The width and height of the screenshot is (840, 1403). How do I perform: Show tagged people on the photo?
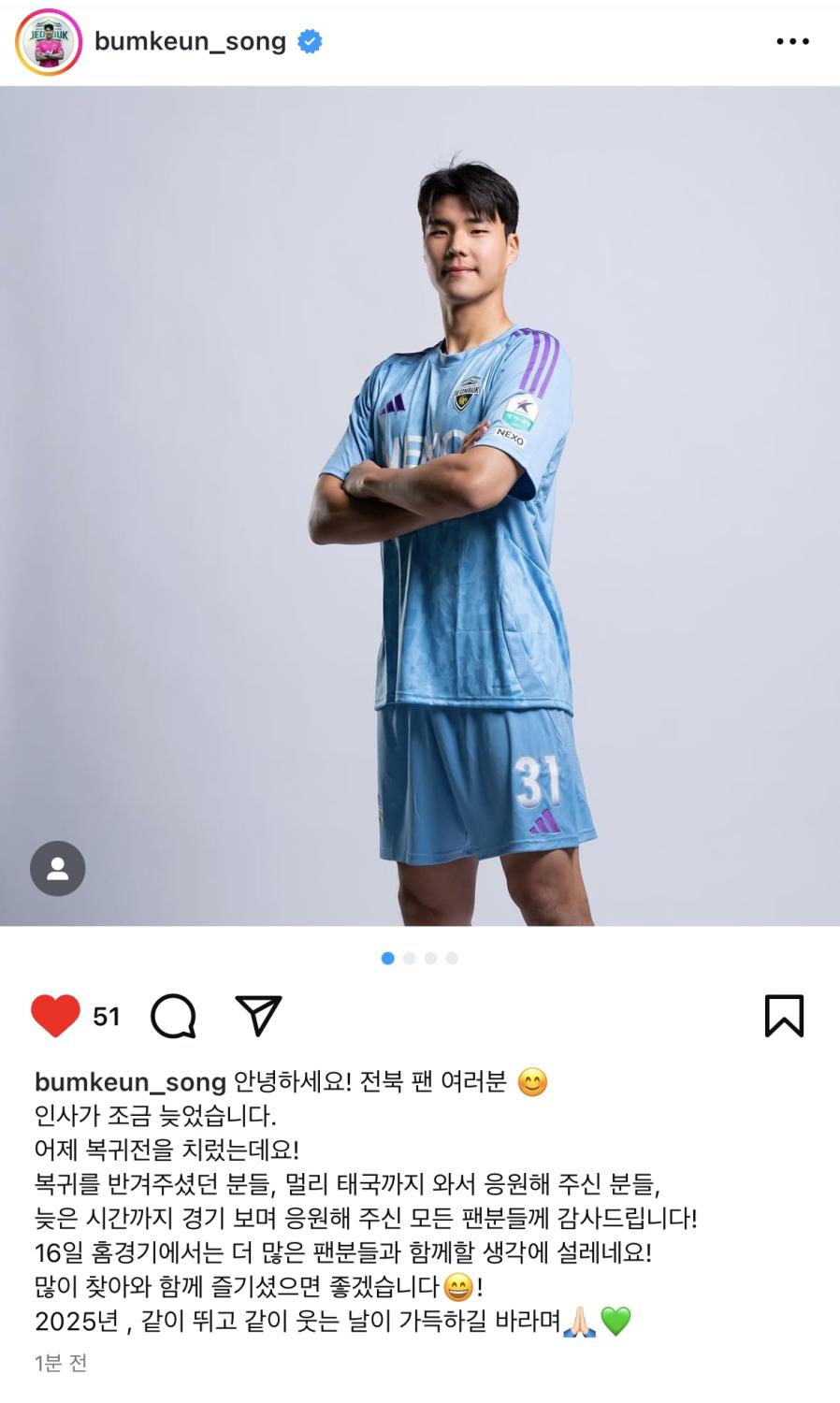tap(58, 869)
